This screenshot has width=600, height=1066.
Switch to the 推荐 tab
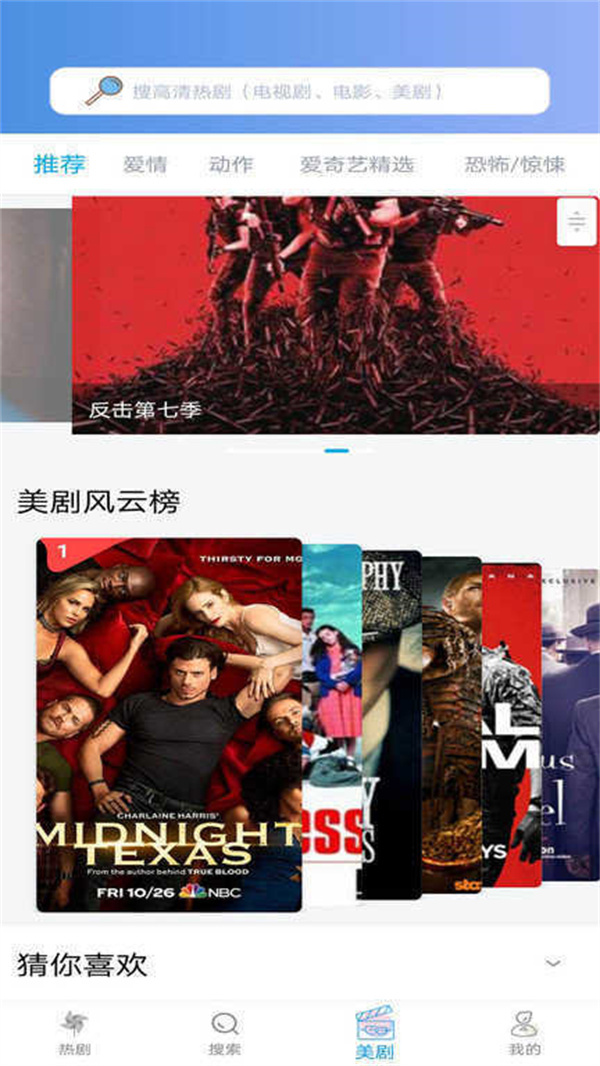click(x=59, y=165)
